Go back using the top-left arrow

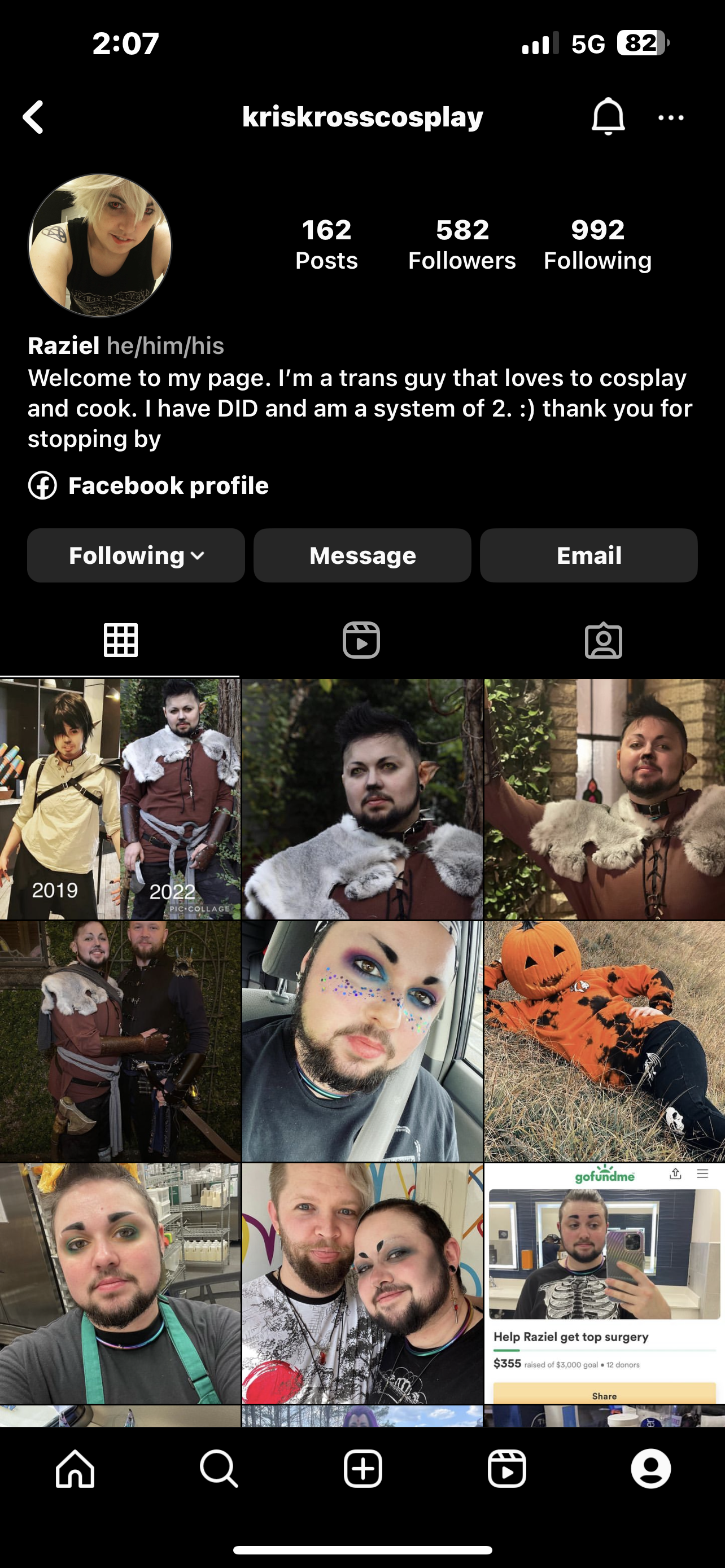33,117
